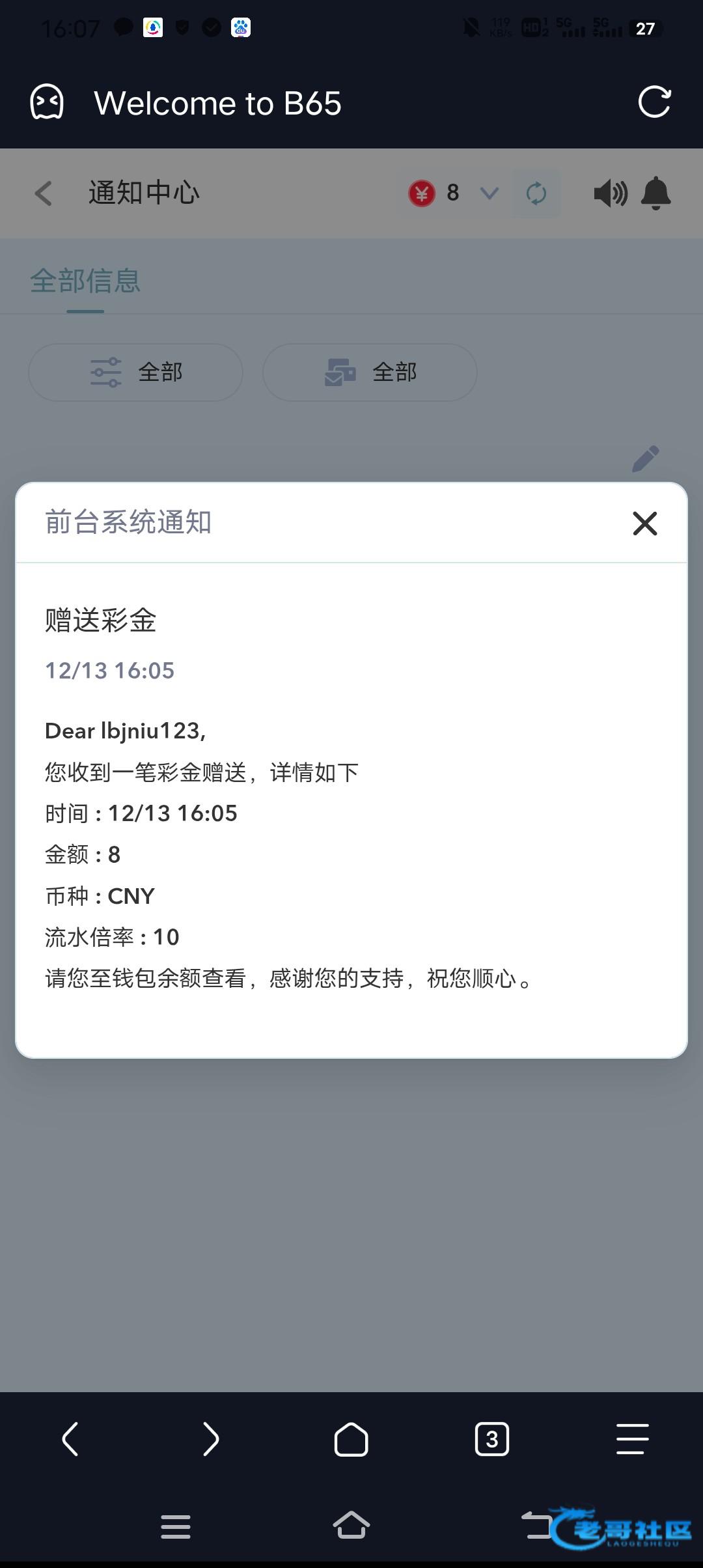This screenshot has height=1568, width=703.
Task: Go back from 通知中心
Action: [x=44, y=193]
